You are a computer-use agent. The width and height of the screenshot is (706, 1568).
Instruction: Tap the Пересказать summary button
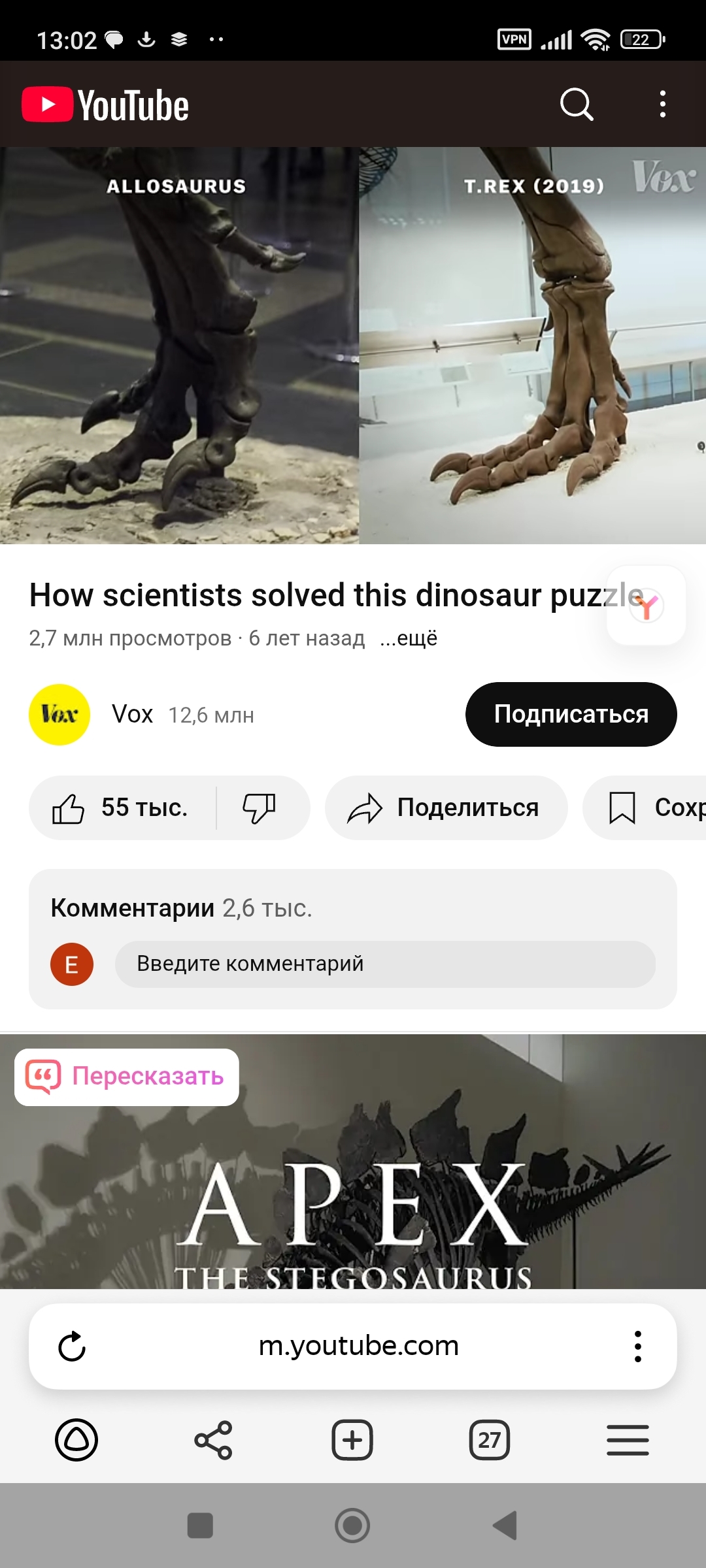click(x=127, y=1077)
